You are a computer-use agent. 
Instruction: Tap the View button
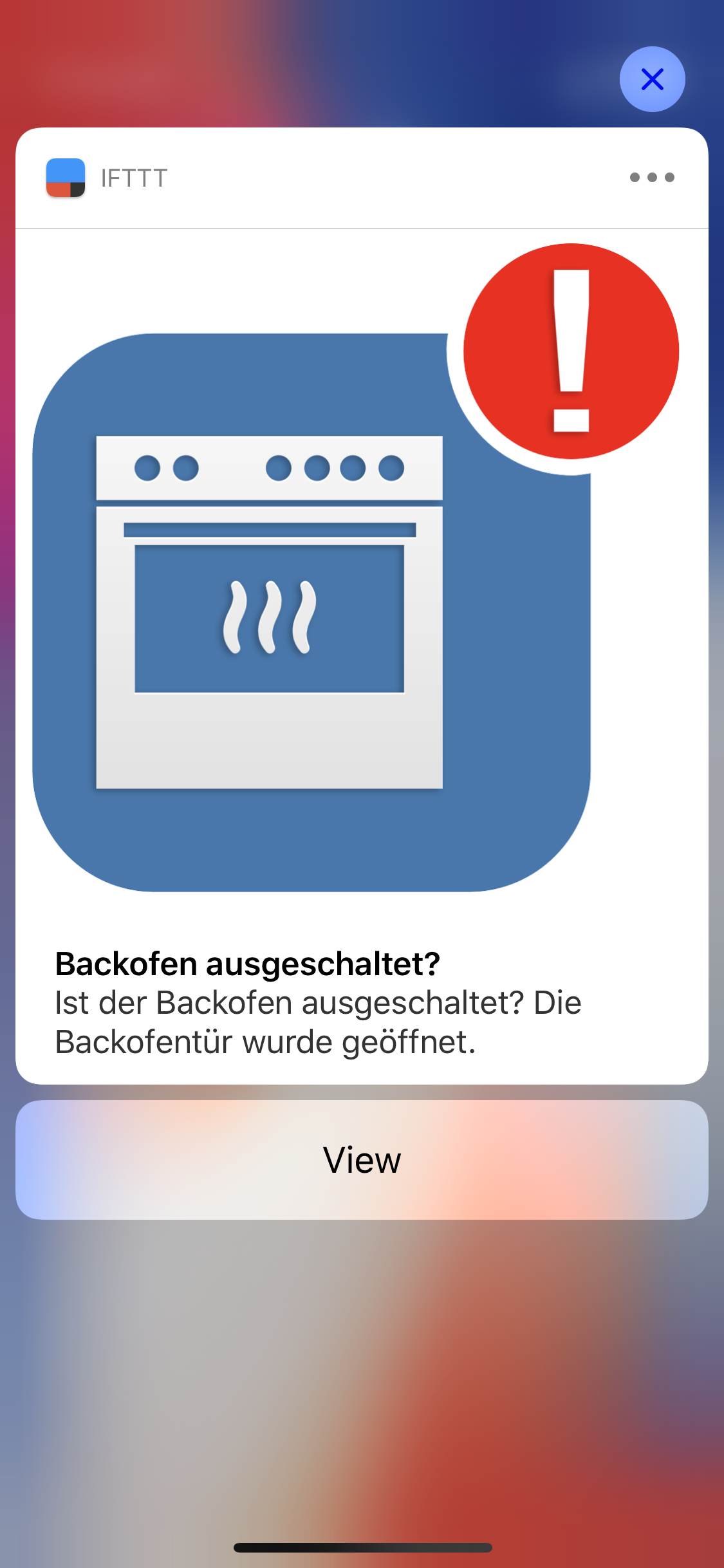tap(362, 1159)
